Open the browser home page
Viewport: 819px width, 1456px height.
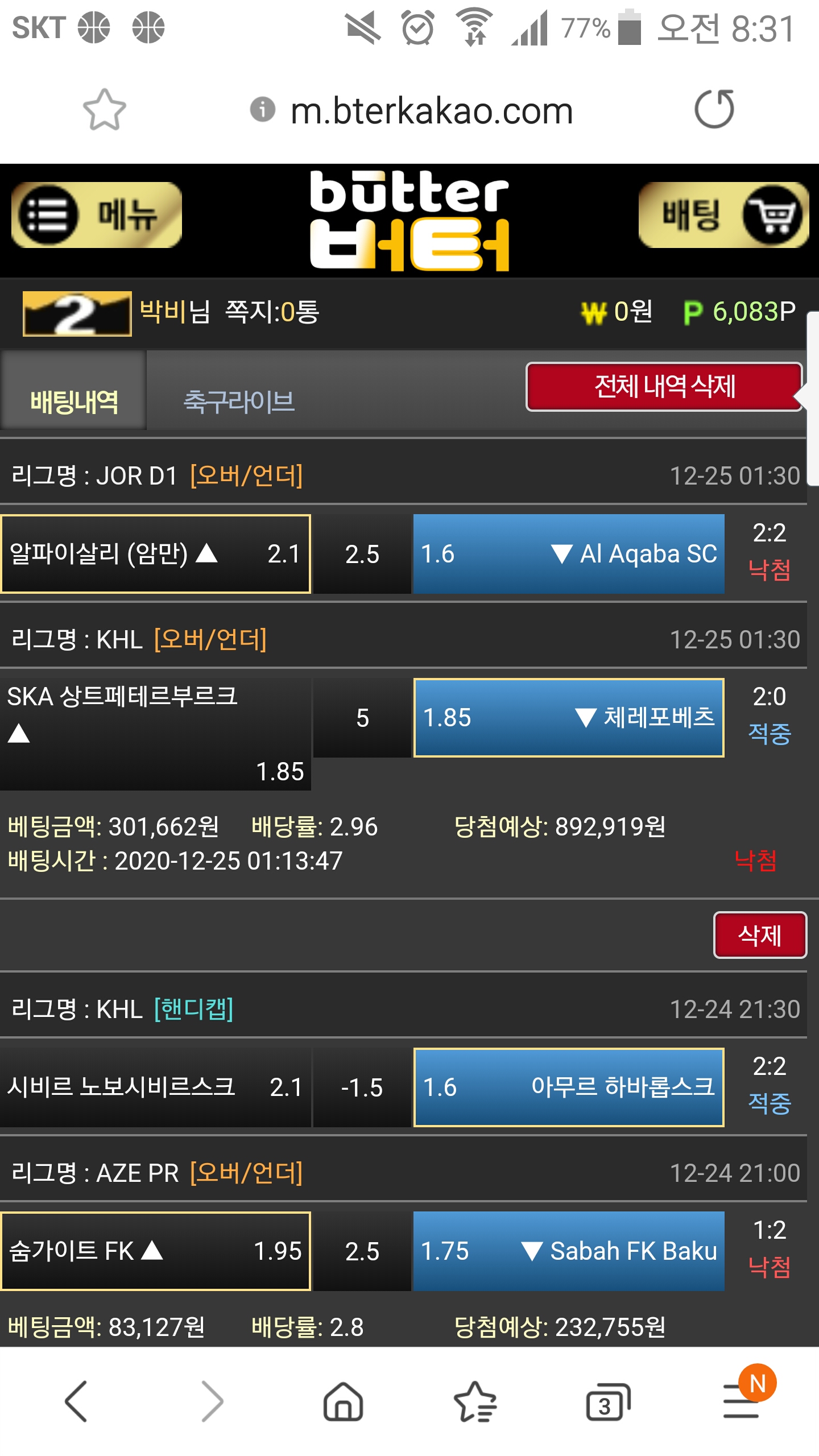point(343,1401)
